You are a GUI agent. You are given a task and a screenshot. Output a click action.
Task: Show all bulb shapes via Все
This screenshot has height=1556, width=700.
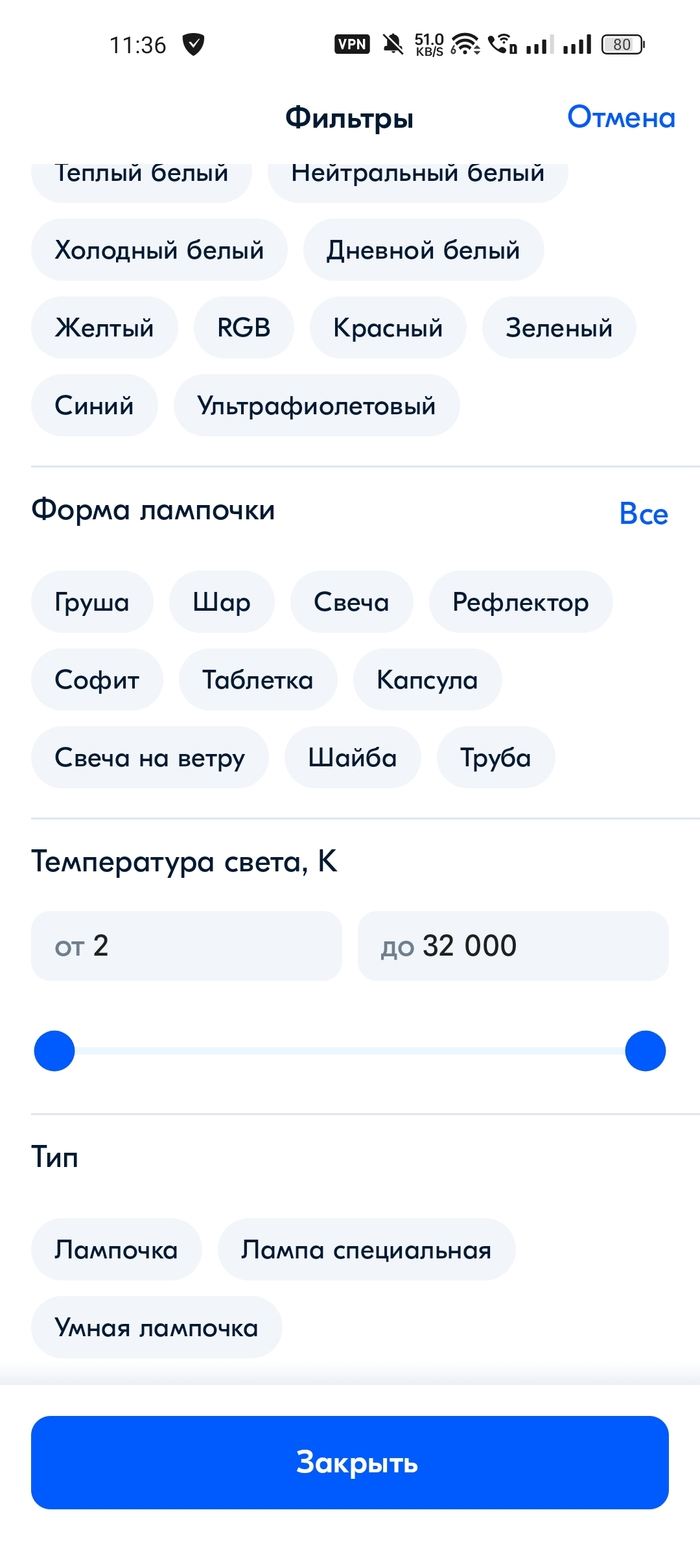pyautogui.click(x=643, y=514)
